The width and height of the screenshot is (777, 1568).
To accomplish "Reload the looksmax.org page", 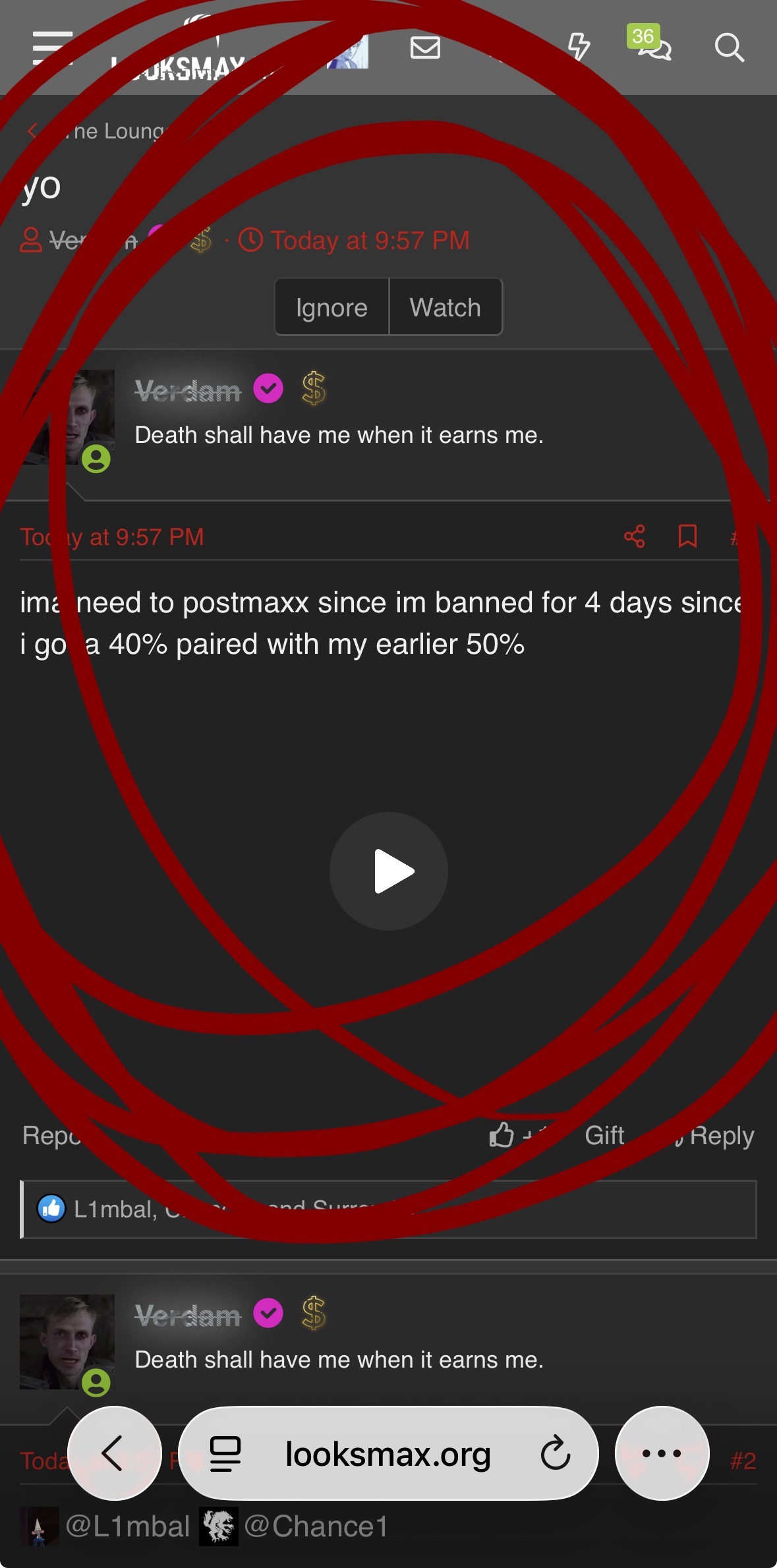I will [x=555, y=1453].
